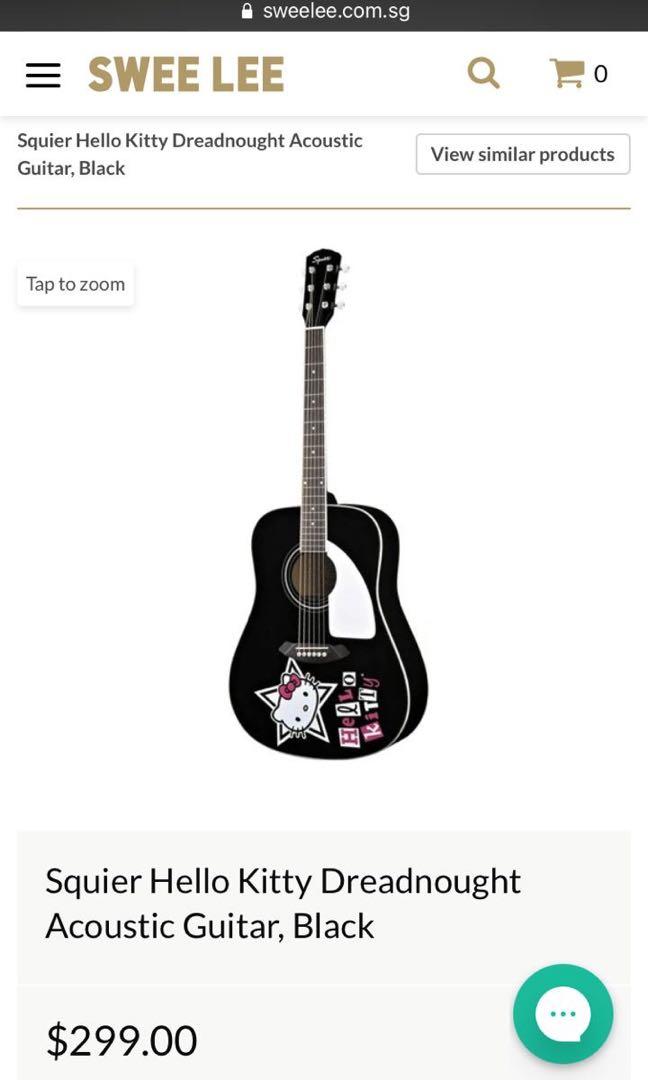Open the live chat bubble

pos(563,1013)
